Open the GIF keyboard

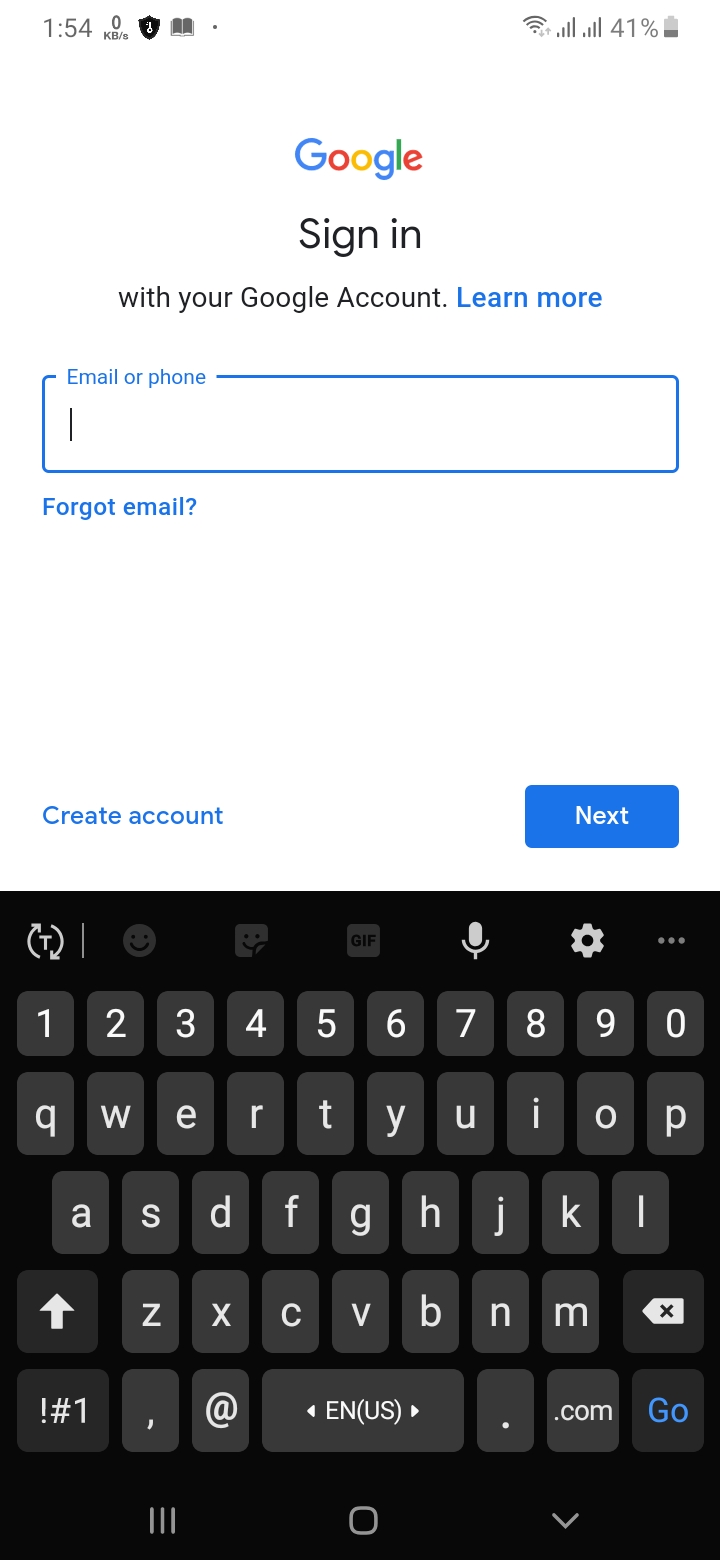pyautogui.click(x=363, y=940)
